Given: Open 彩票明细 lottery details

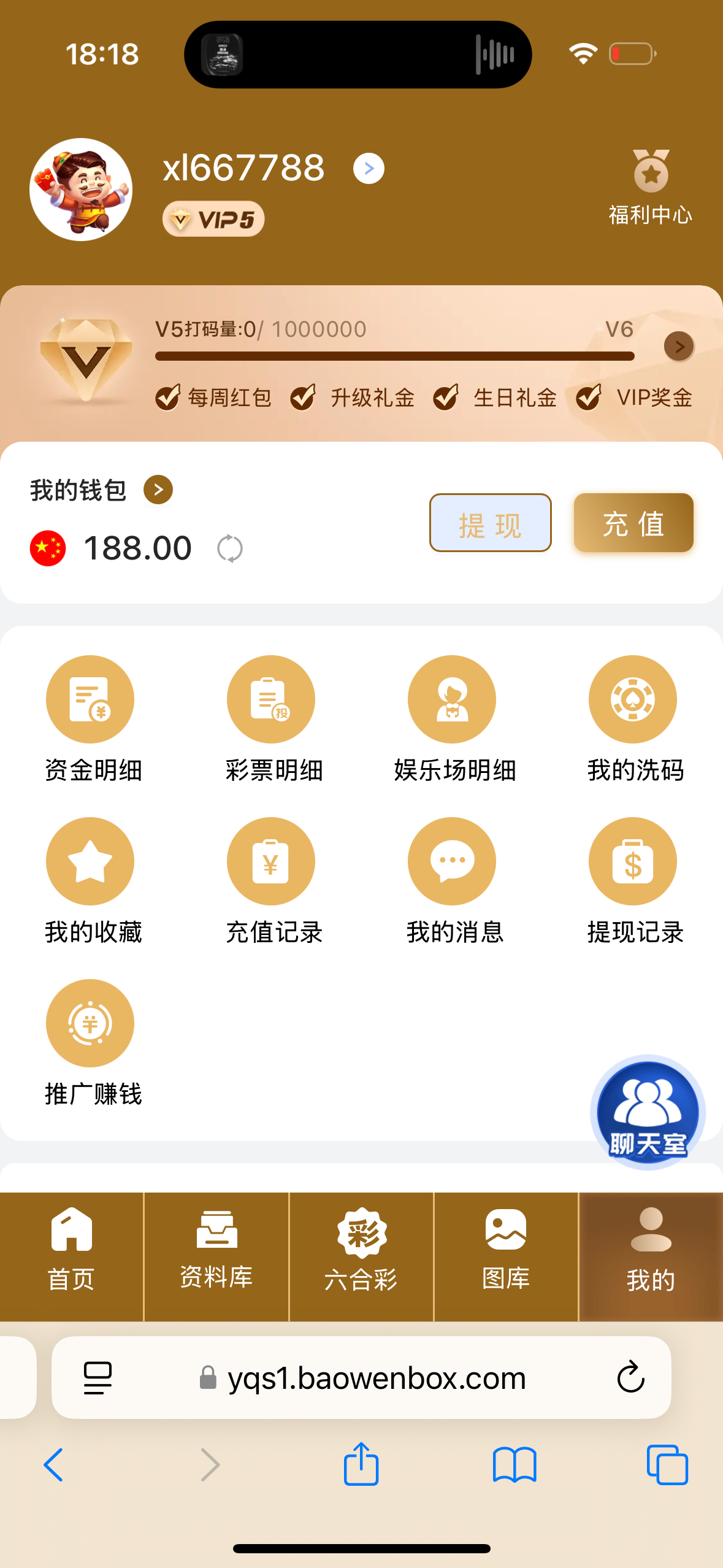Looking at the screenshot, I should (x=271, y=699).
